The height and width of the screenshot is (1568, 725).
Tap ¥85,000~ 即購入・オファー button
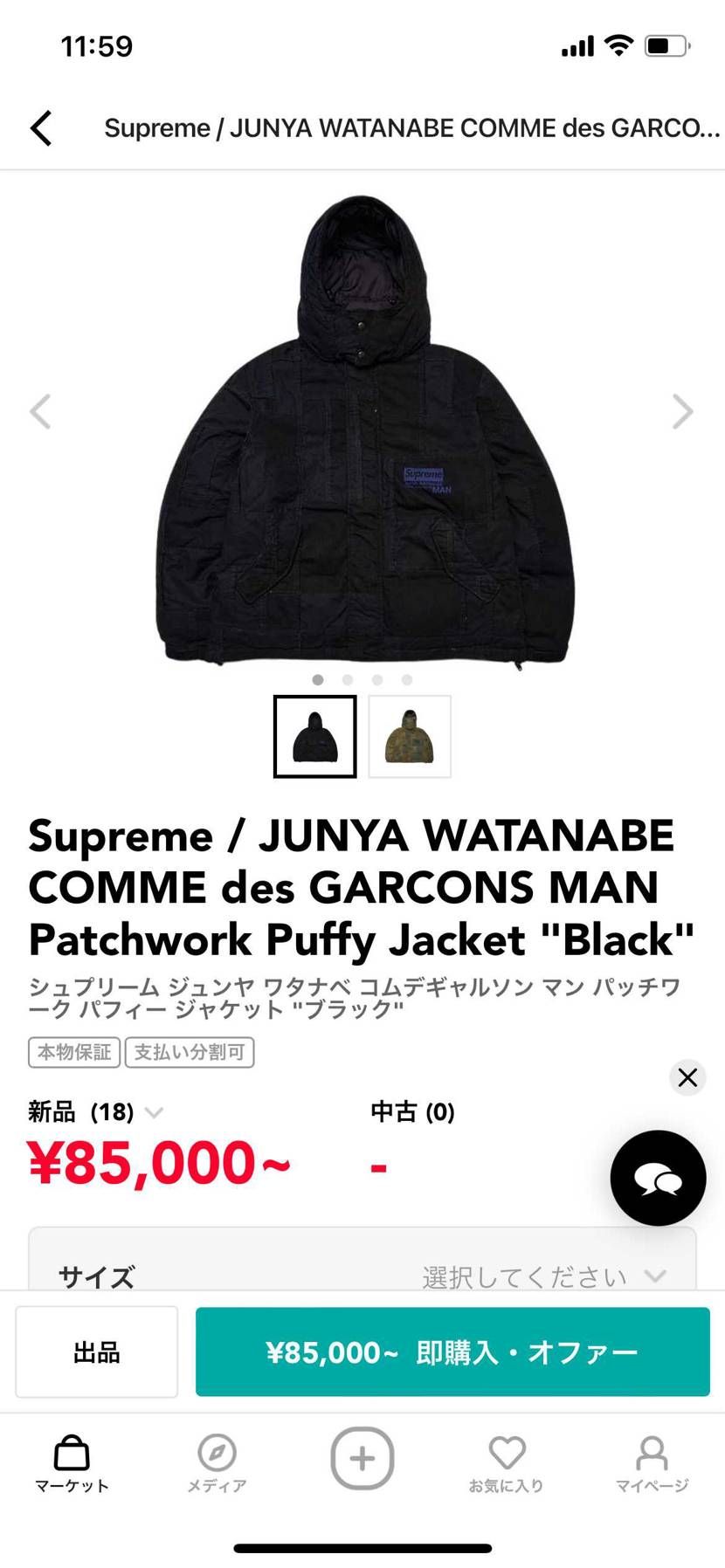[x=452, y=1351]
